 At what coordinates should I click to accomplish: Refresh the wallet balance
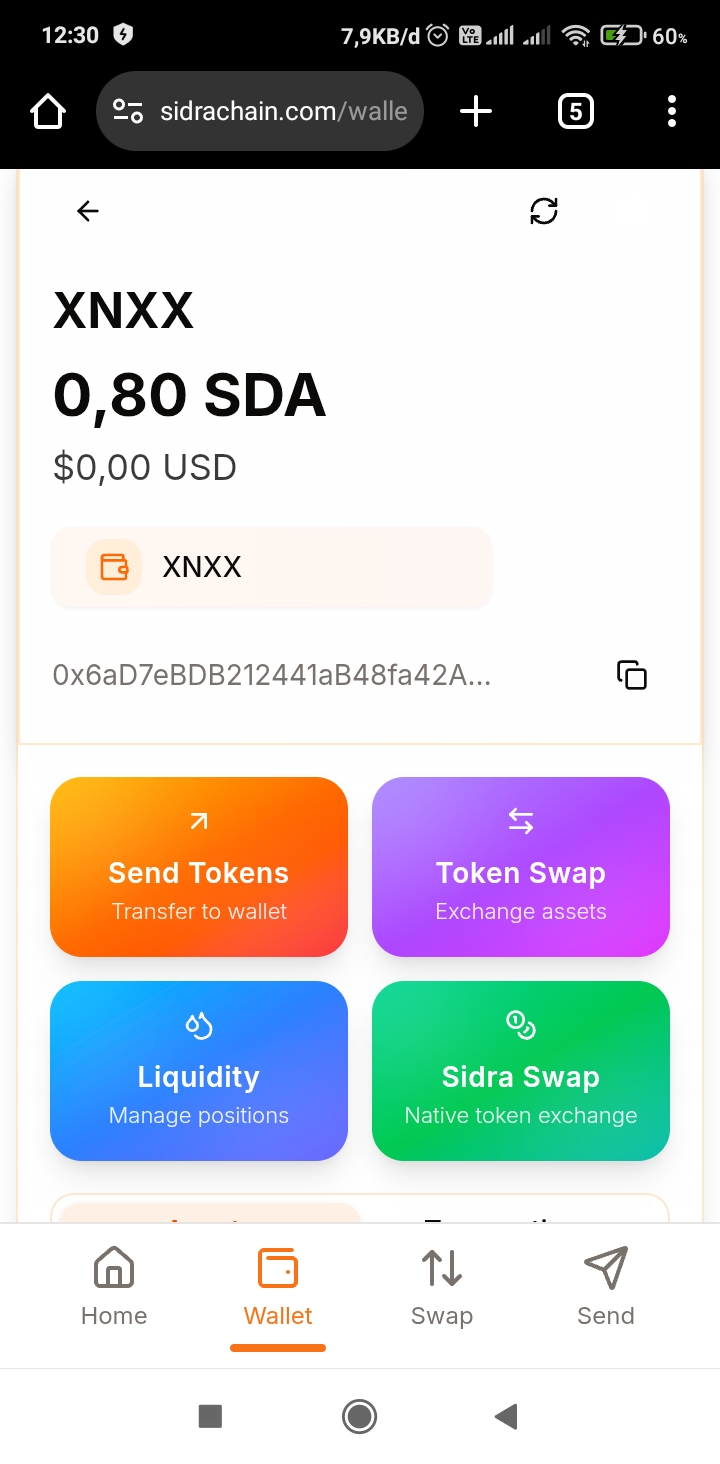coord(543,211)
